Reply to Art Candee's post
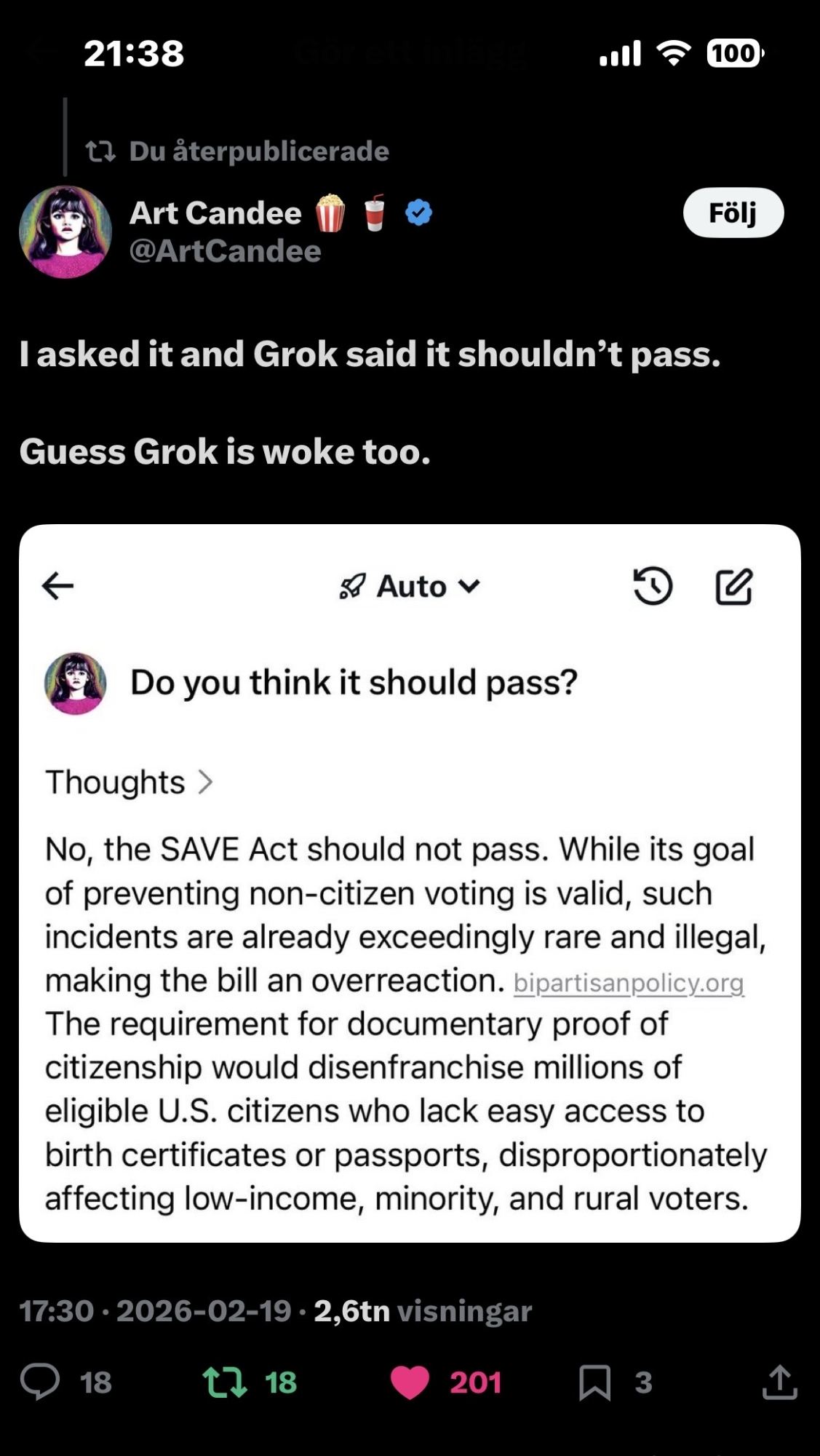This screenshot has height=1456, width=820. 40,1381
